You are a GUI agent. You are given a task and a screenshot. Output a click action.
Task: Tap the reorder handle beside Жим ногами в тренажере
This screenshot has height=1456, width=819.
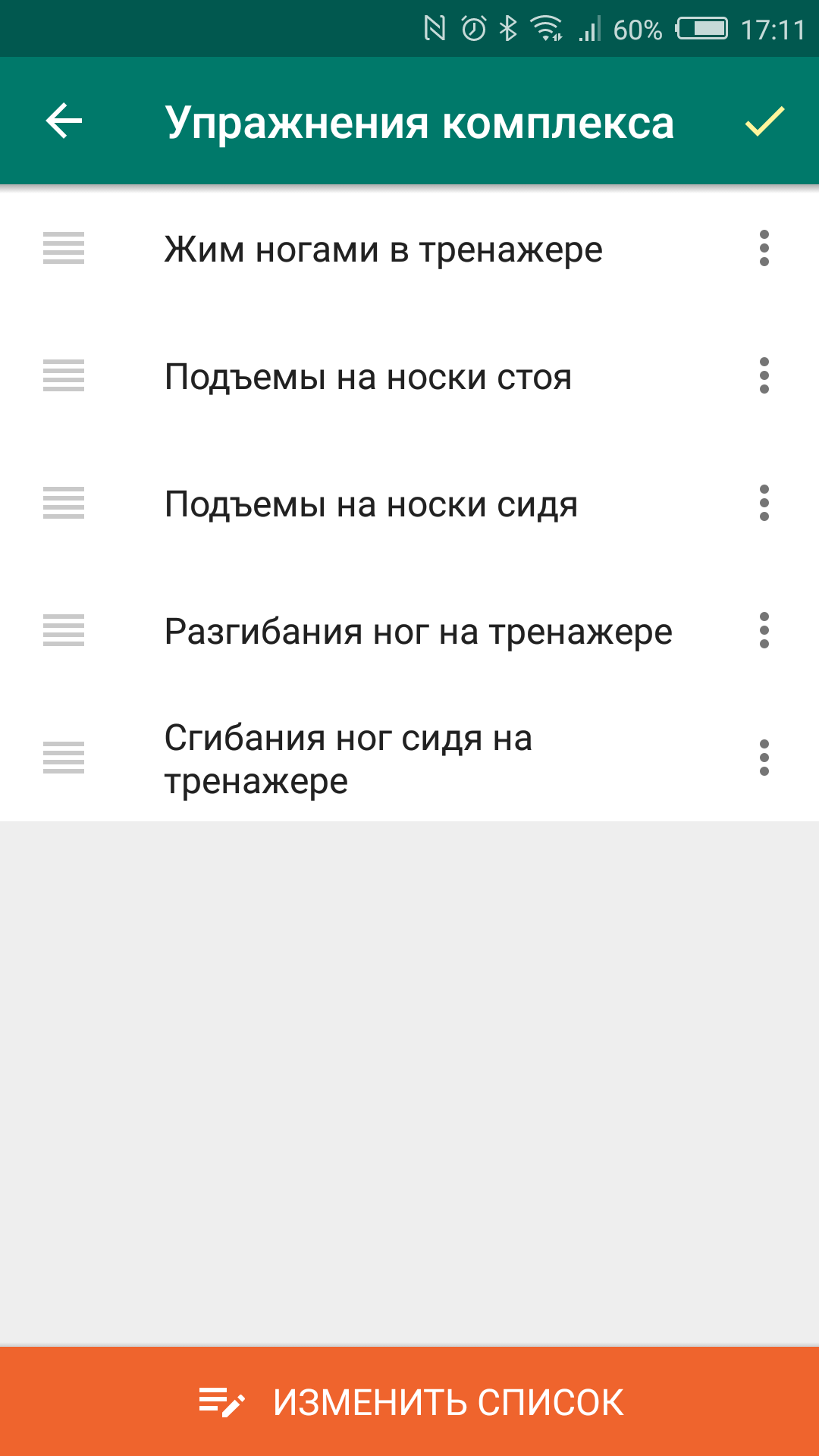pyautogui.click(x=64, y=249)
